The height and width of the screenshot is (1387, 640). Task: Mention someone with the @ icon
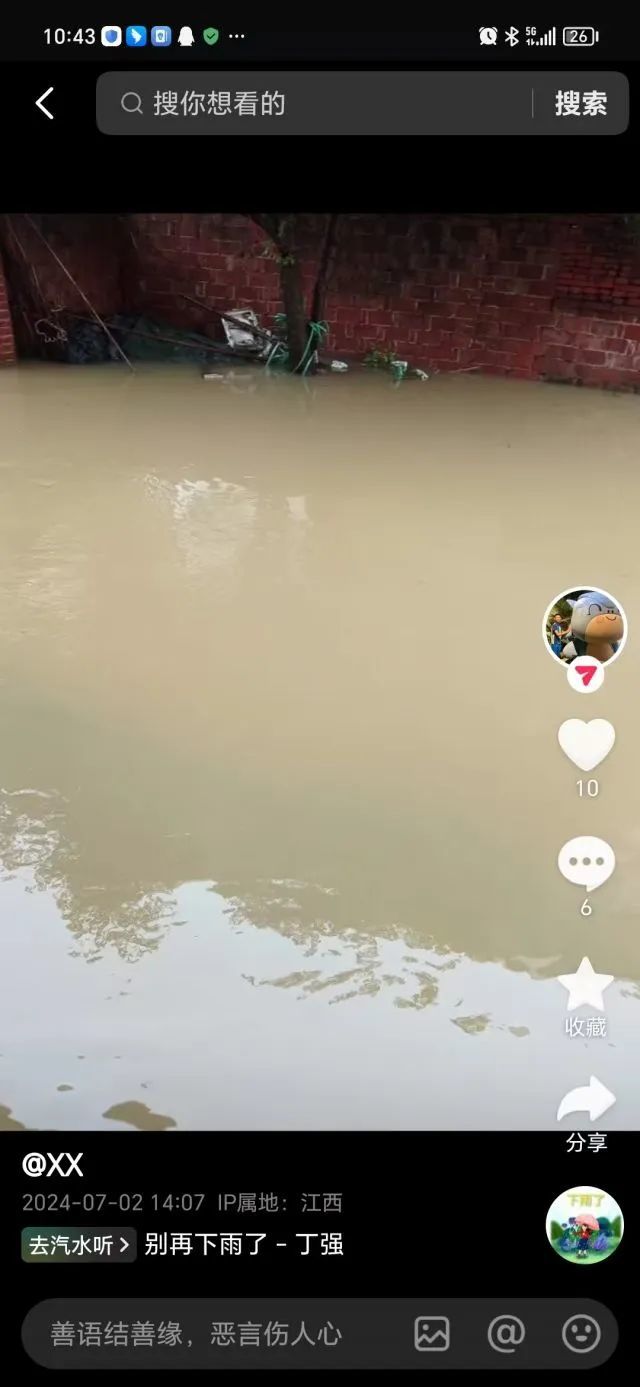[x=506, y=1333]
